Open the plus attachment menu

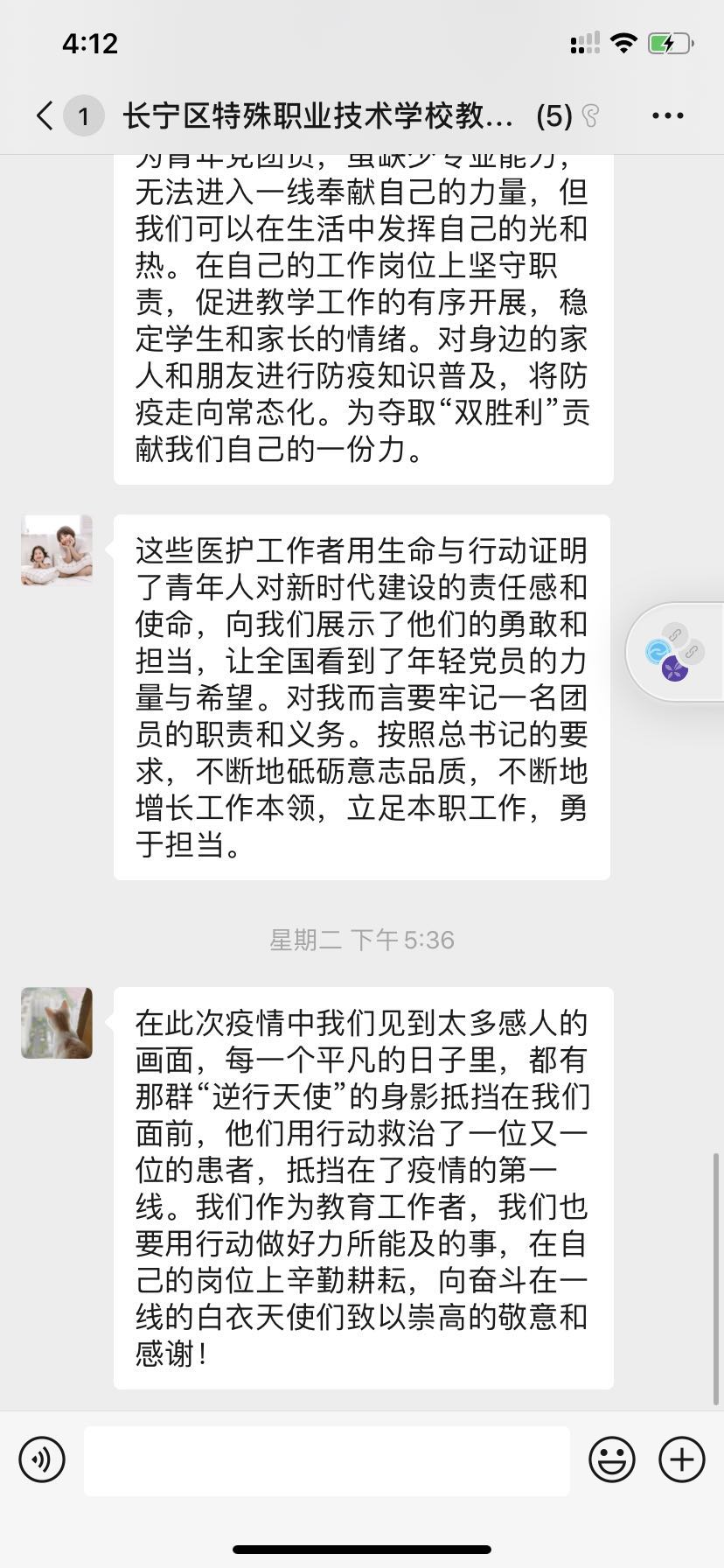click(x=682, y=1459)
